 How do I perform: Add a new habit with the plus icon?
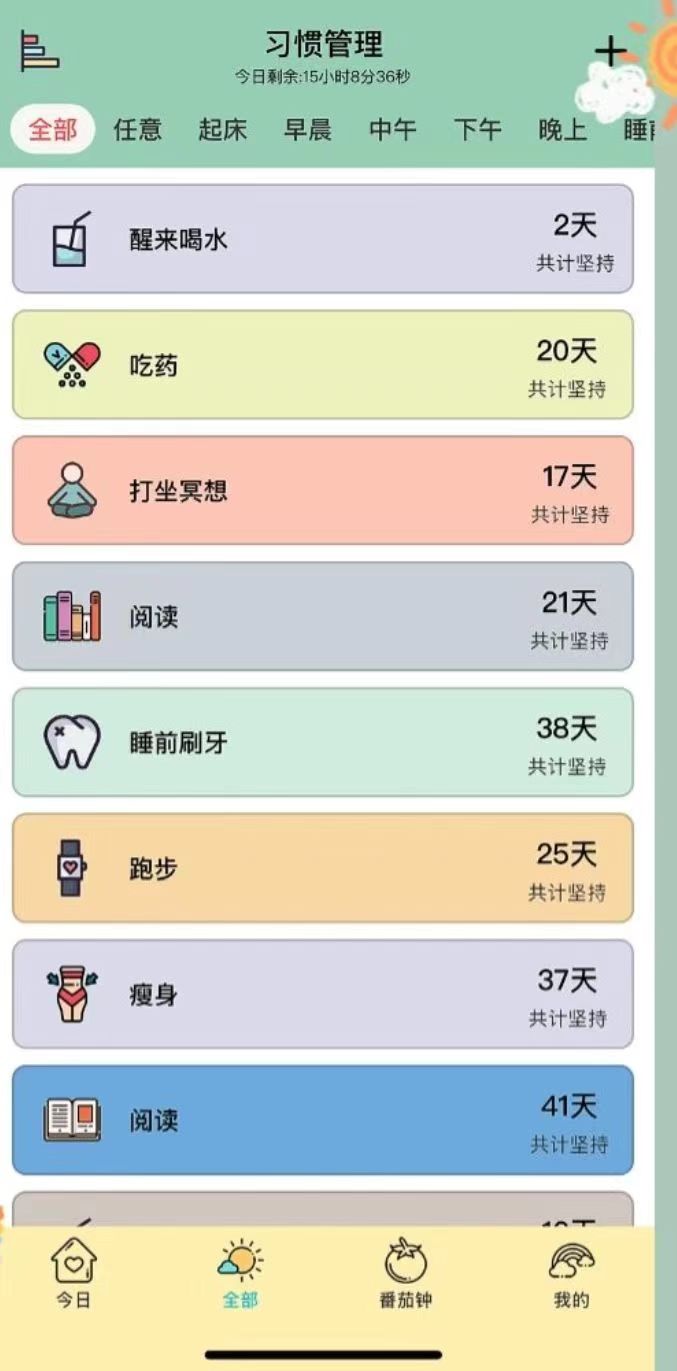pos(610,52)
